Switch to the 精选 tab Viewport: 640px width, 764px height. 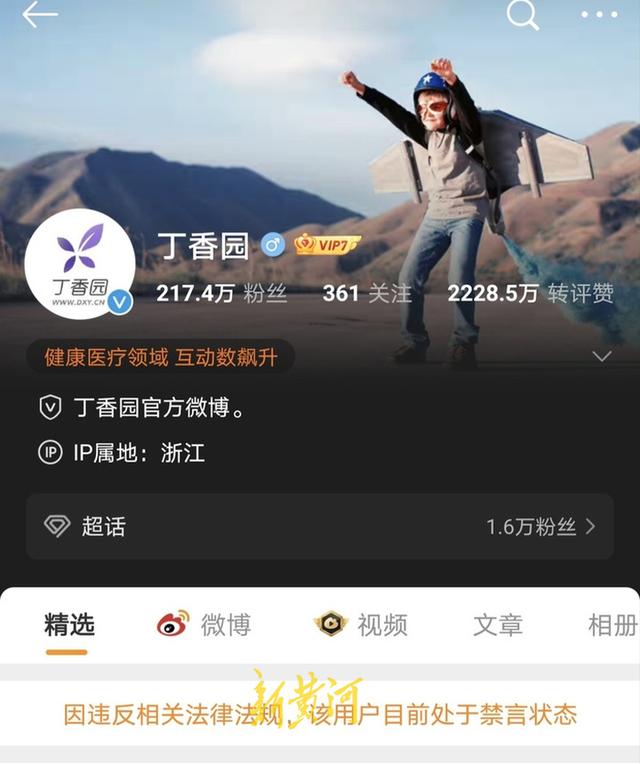69,625
